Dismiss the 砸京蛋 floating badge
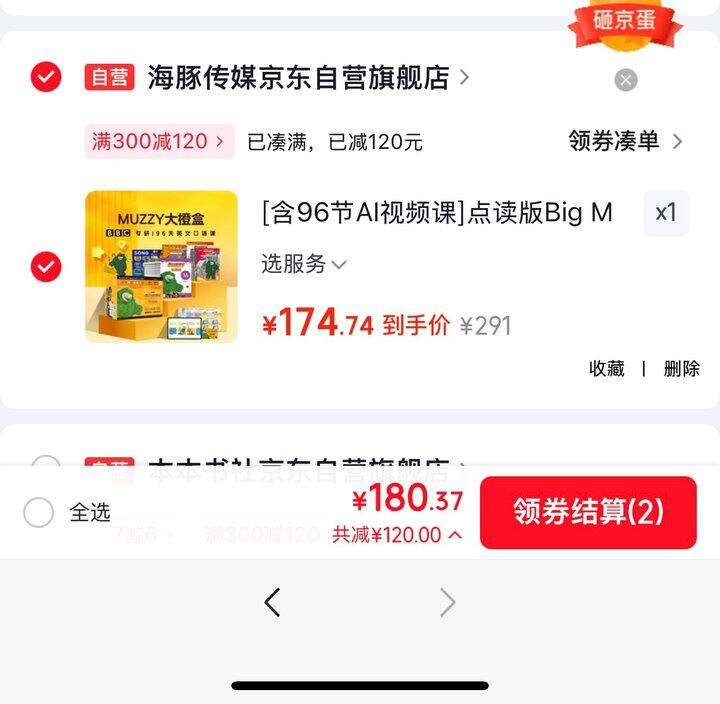The image size is (720, 704). 626,80
